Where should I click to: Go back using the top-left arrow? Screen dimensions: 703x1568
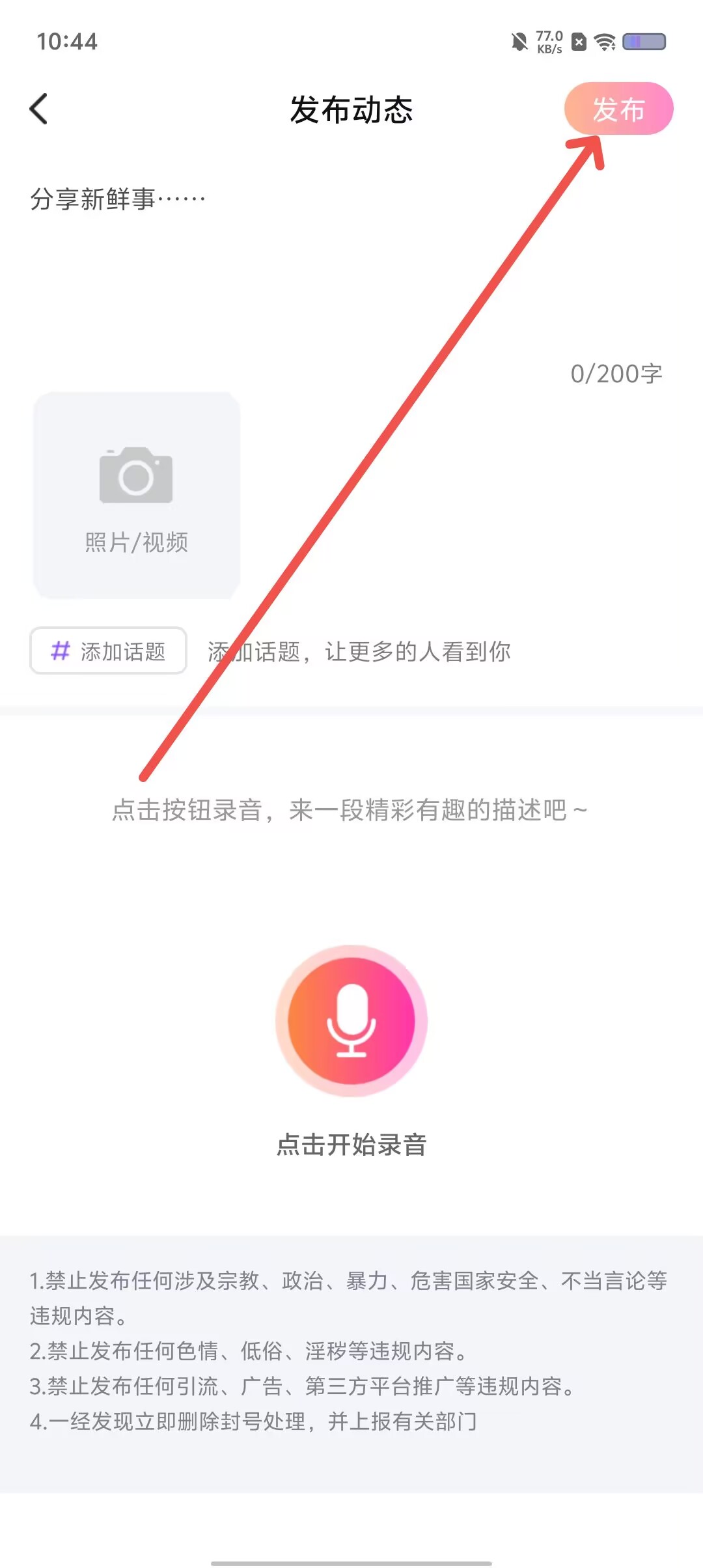39,109
